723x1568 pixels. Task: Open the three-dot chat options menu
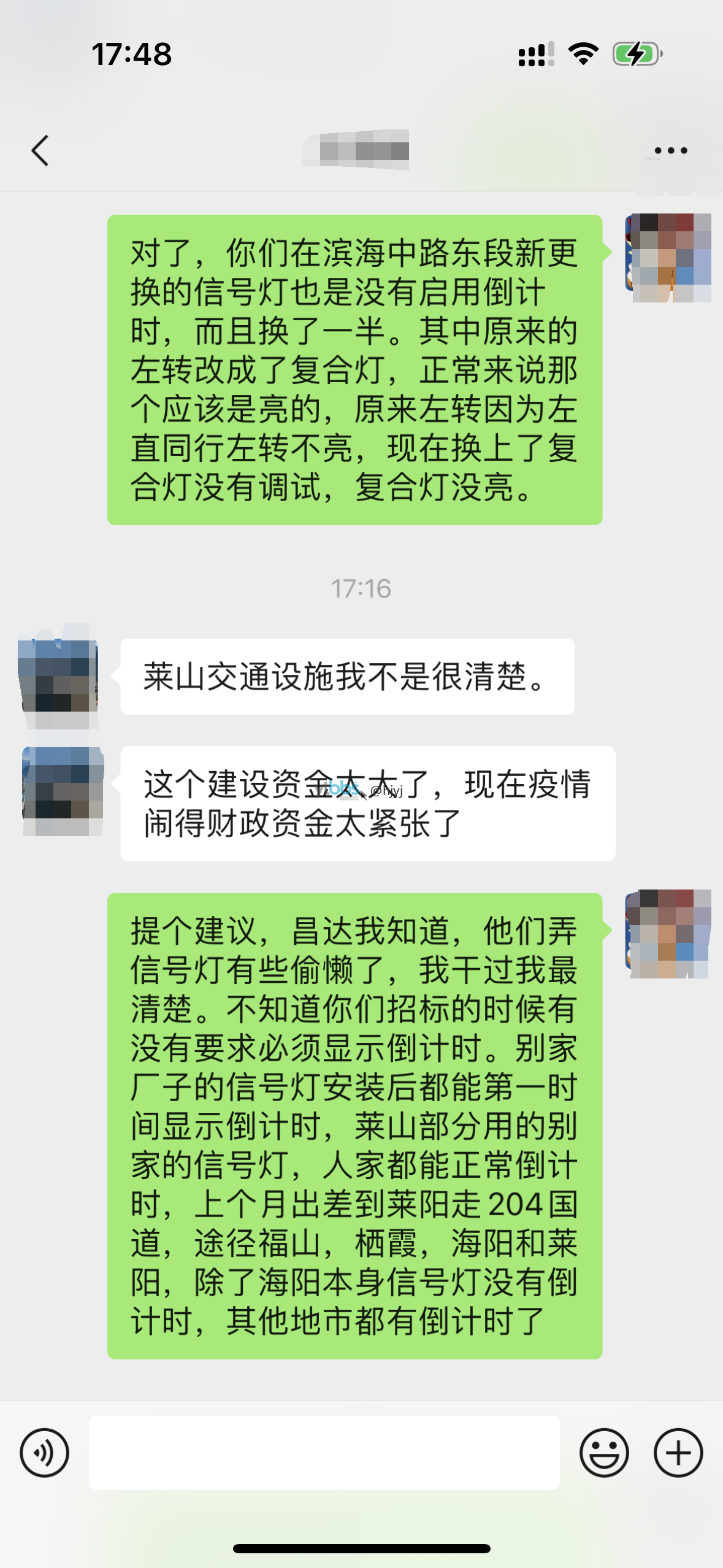tap(670, 151)
